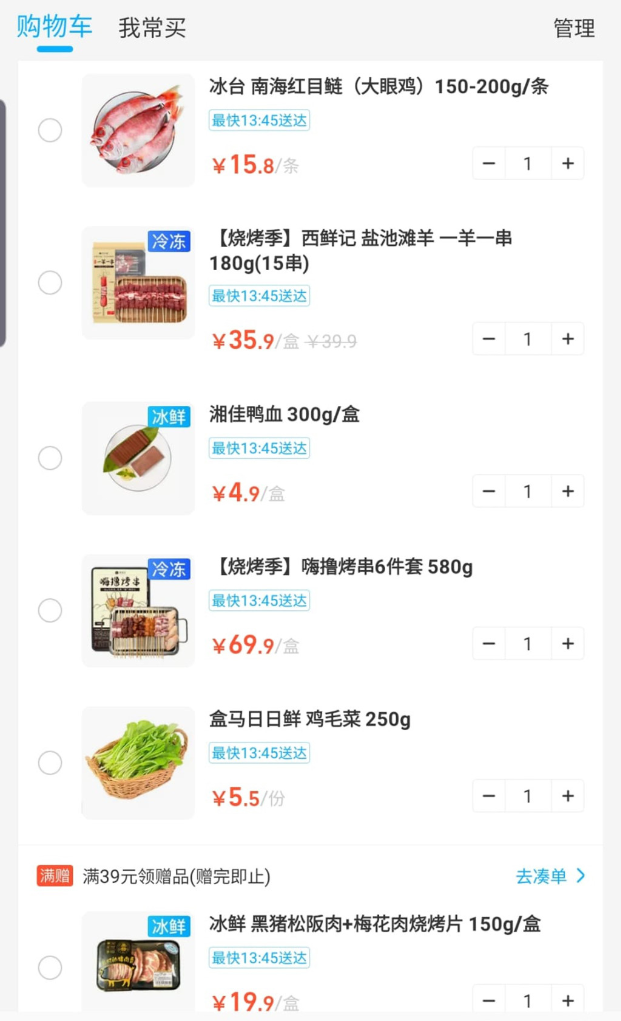The height and width of the screenshot is (1021, 621).
Task: View the 嗨撸烤串6件套 product picture
Action: click(138, 610)
